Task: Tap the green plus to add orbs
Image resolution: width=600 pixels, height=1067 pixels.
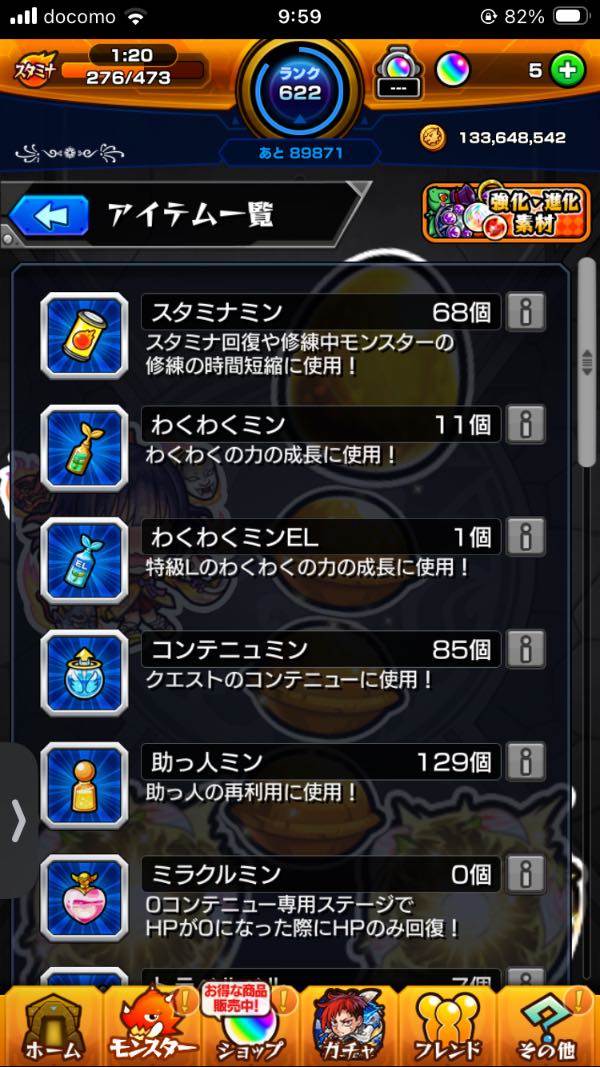Action: click(566, 70)
